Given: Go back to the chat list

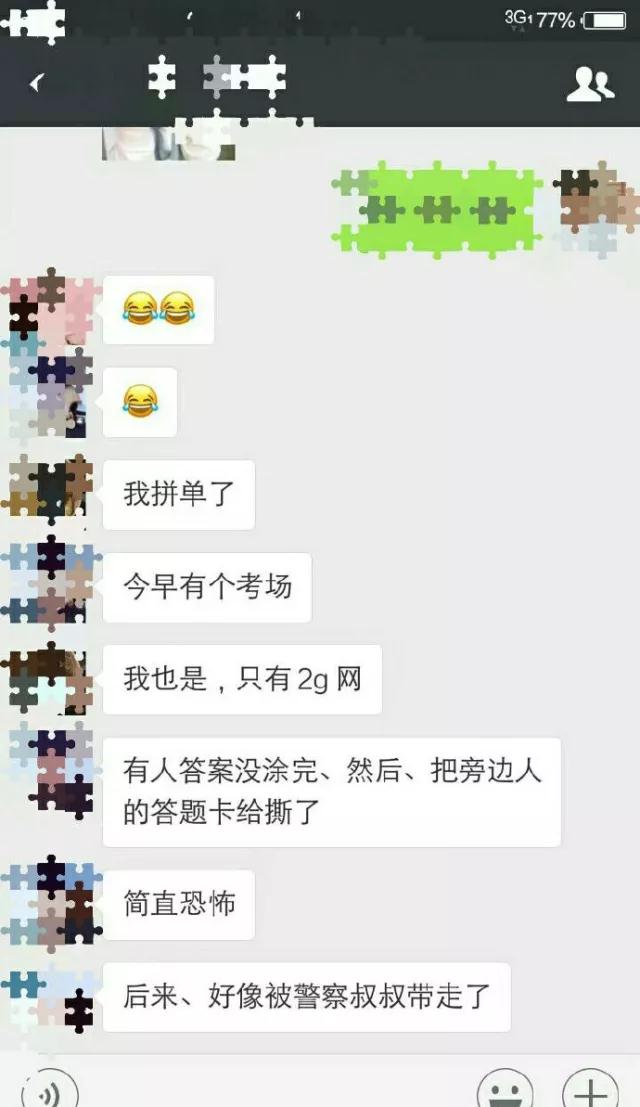Looking at the screenshot, I should 38,83.
